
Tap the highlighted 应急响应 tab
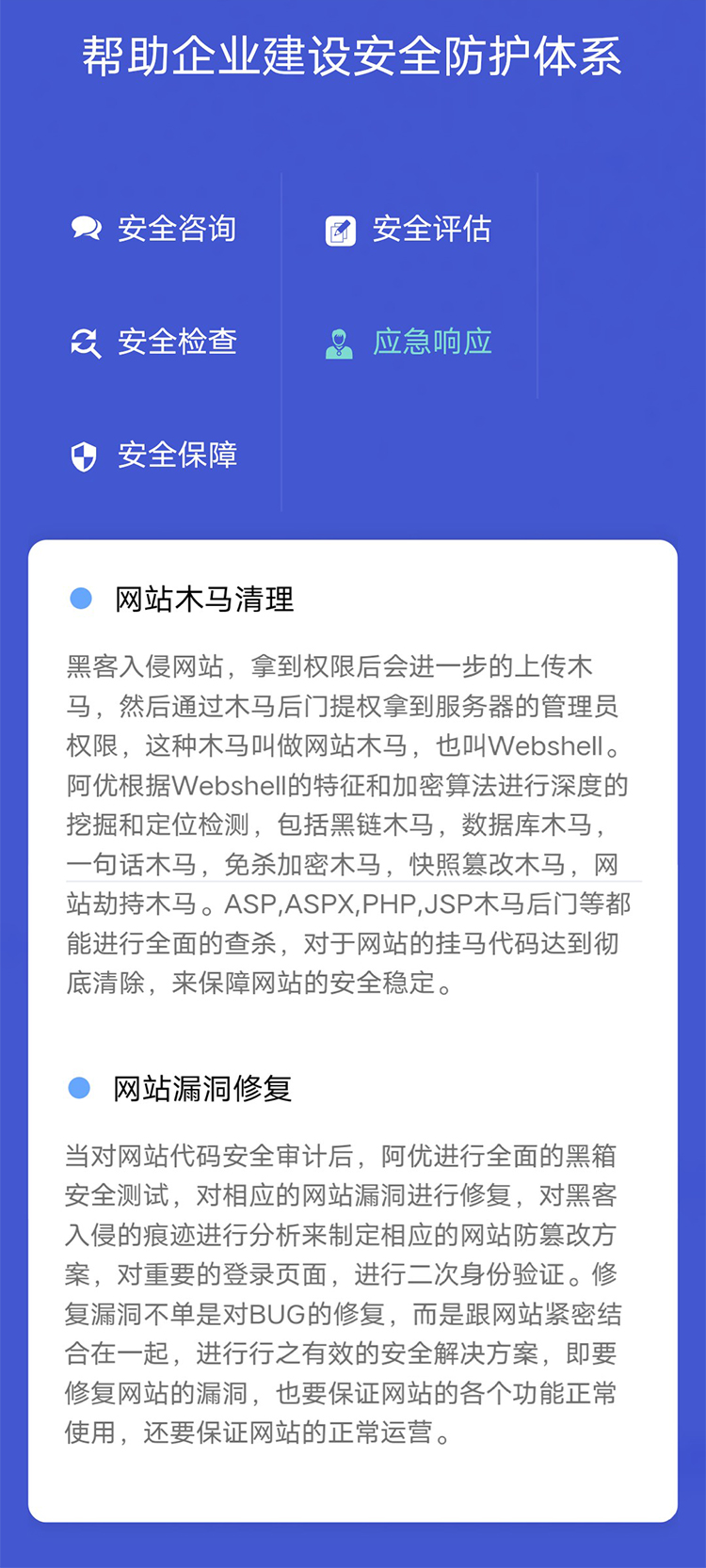pos(408,342)
